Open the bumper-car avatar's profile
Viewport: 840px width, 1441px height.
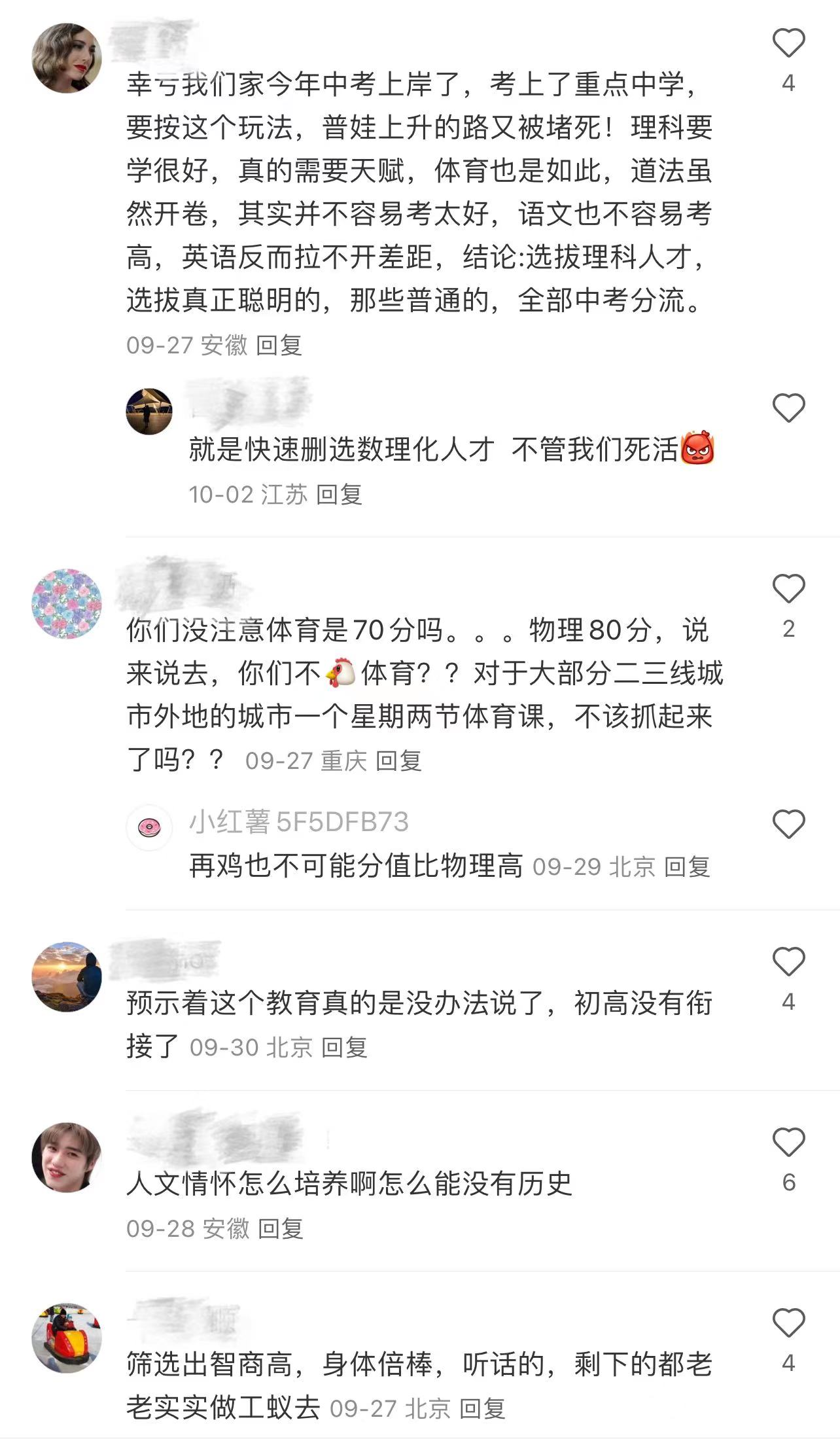coord(67,1338)
